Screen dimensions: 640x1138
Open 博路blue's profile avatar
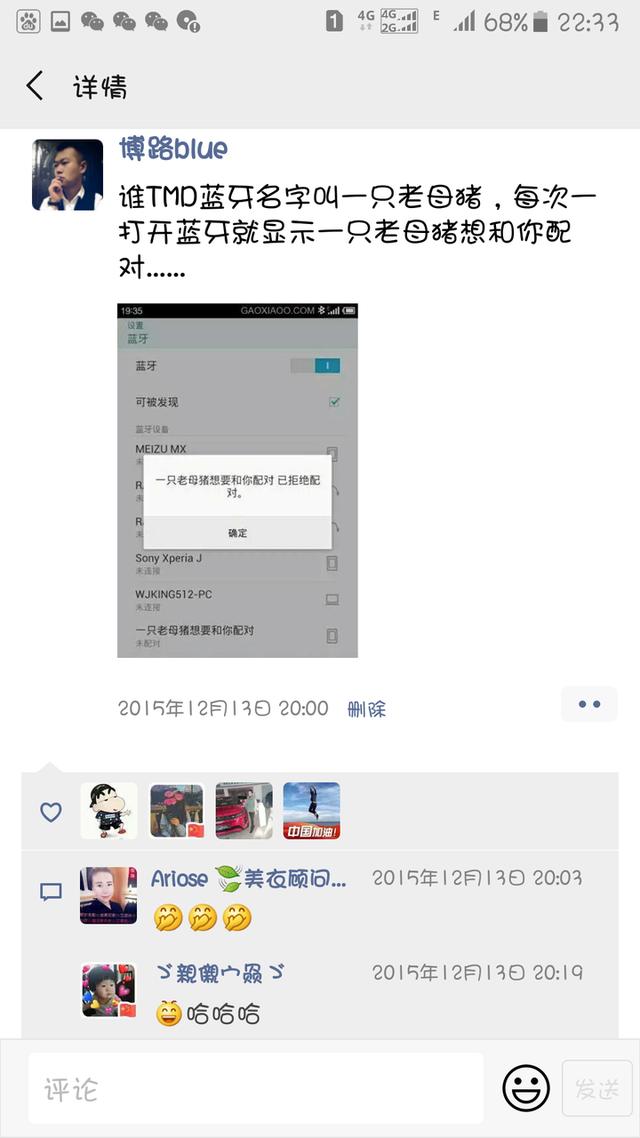pos(67,174)
